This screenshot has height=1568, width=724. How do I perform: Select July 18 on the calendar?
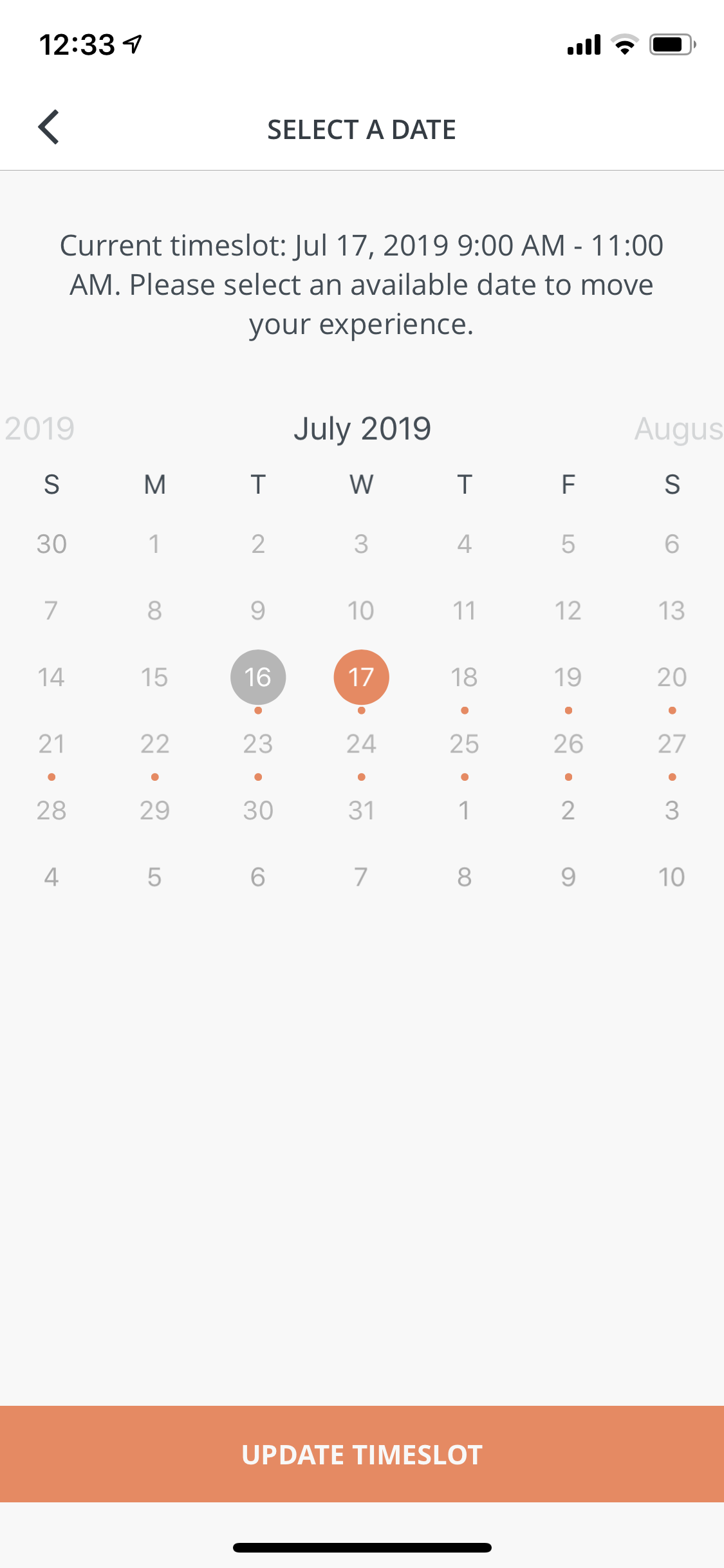[464, 677]
